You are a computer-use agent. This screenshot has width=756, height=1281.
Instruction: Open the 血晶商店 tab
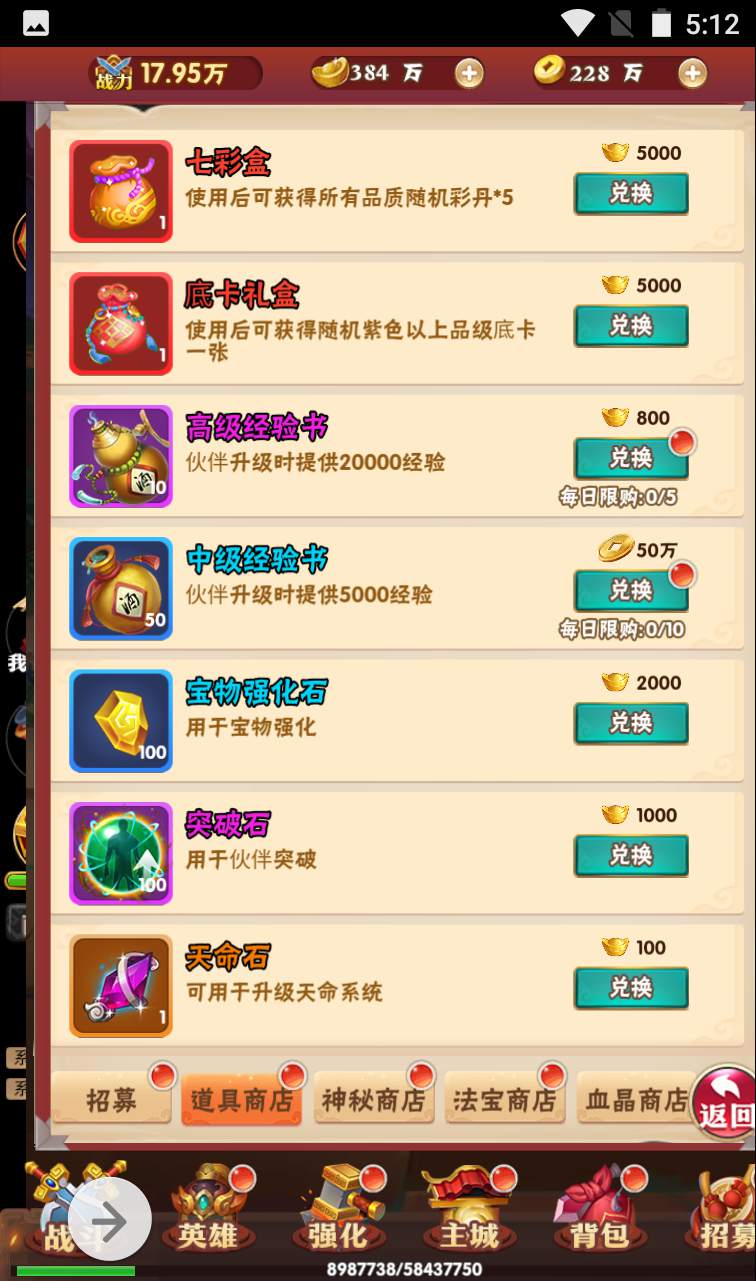pos(636,1100)
